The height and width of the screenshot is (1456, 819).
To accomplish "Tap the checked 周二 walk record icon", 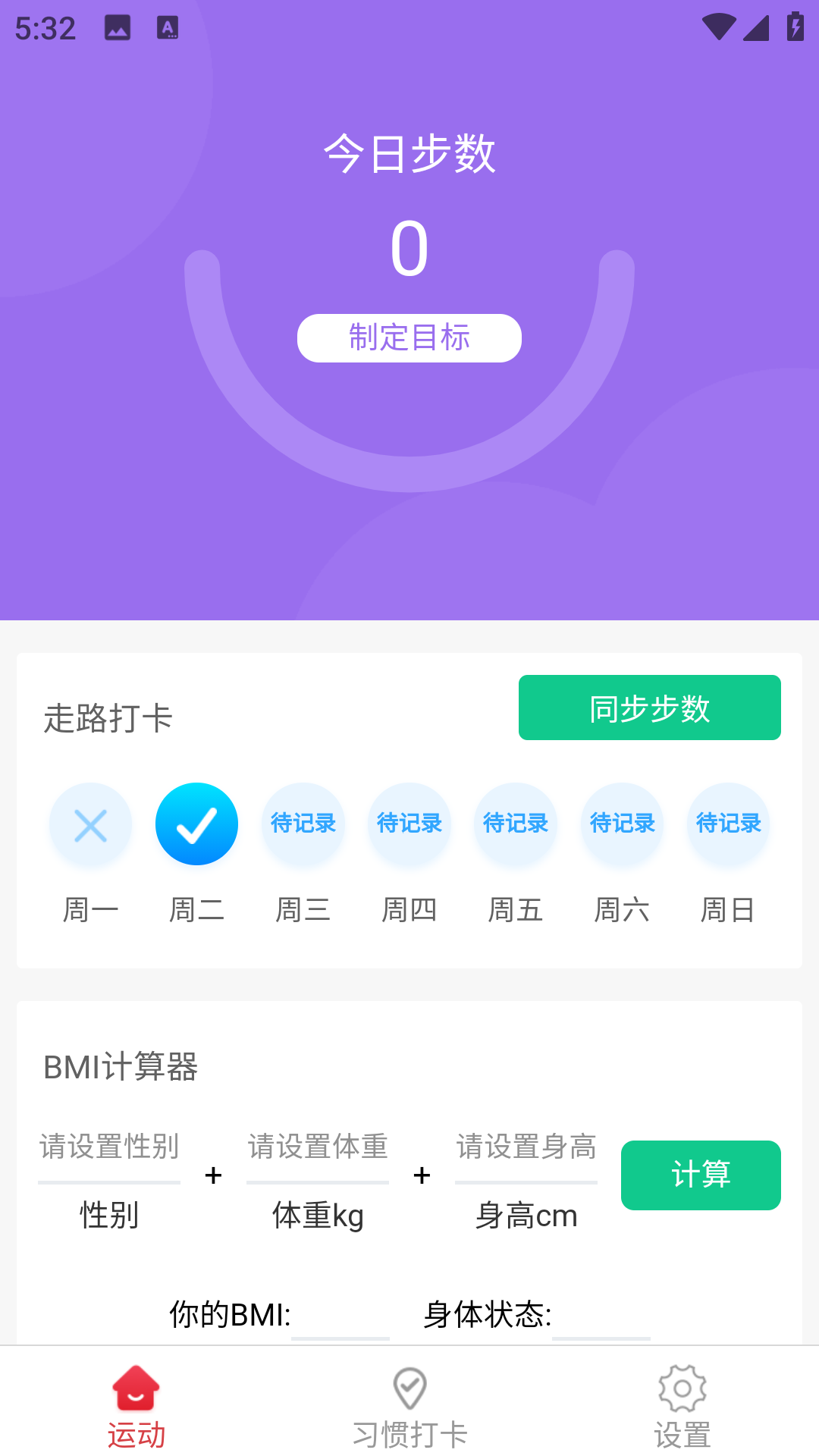I will [x=196, y=824].
